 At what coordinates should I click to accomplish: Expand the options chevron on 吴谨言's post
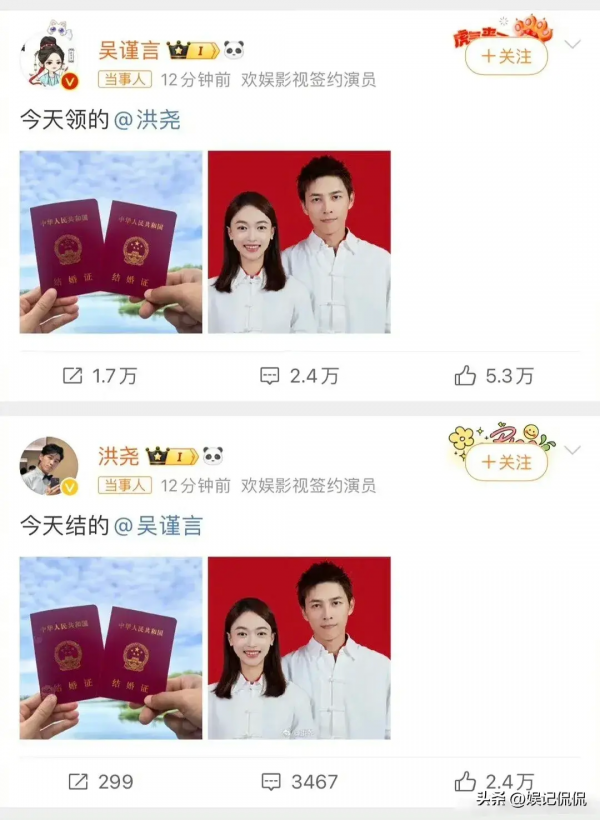(x=573, y=44)
